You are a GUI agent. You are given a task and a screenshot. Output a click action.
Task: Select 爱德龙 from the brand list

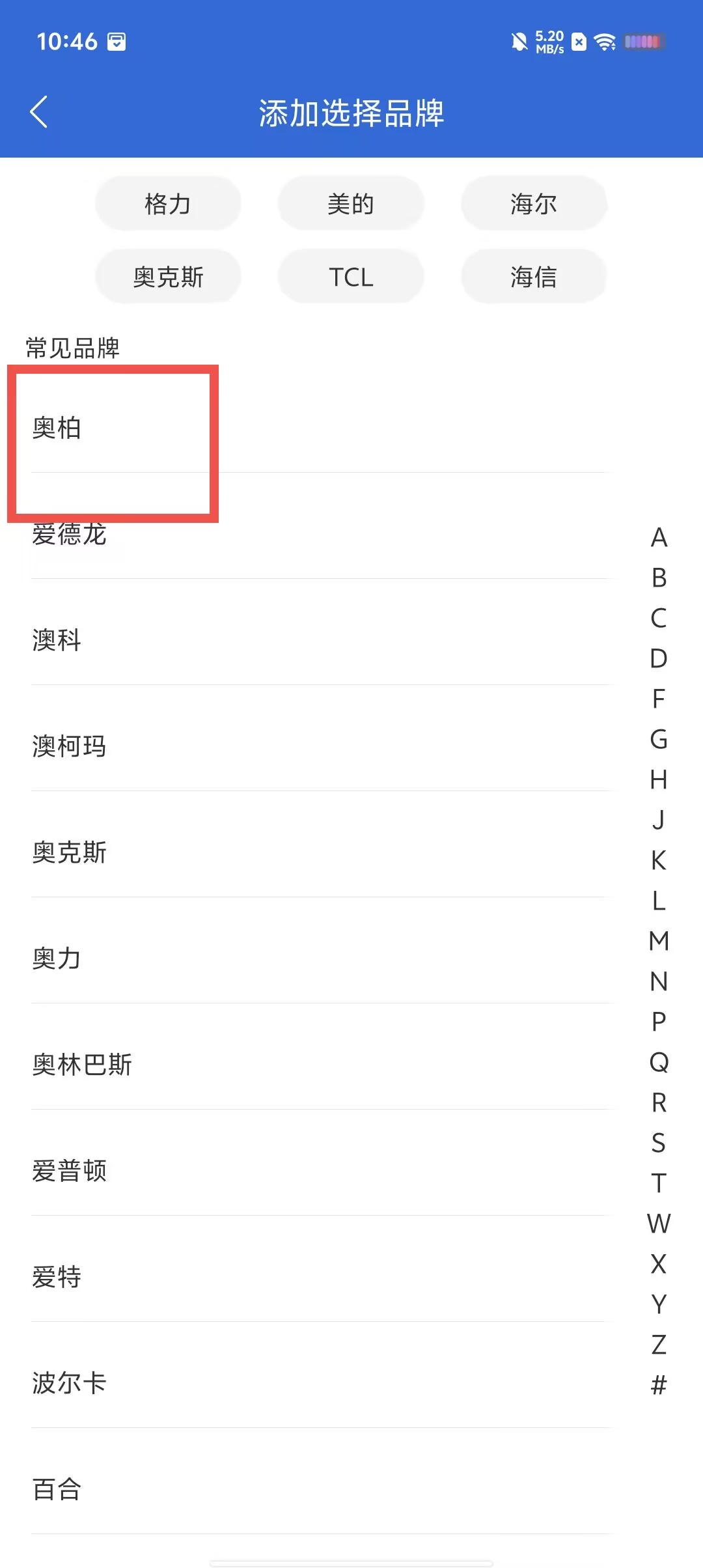(321, 534)
